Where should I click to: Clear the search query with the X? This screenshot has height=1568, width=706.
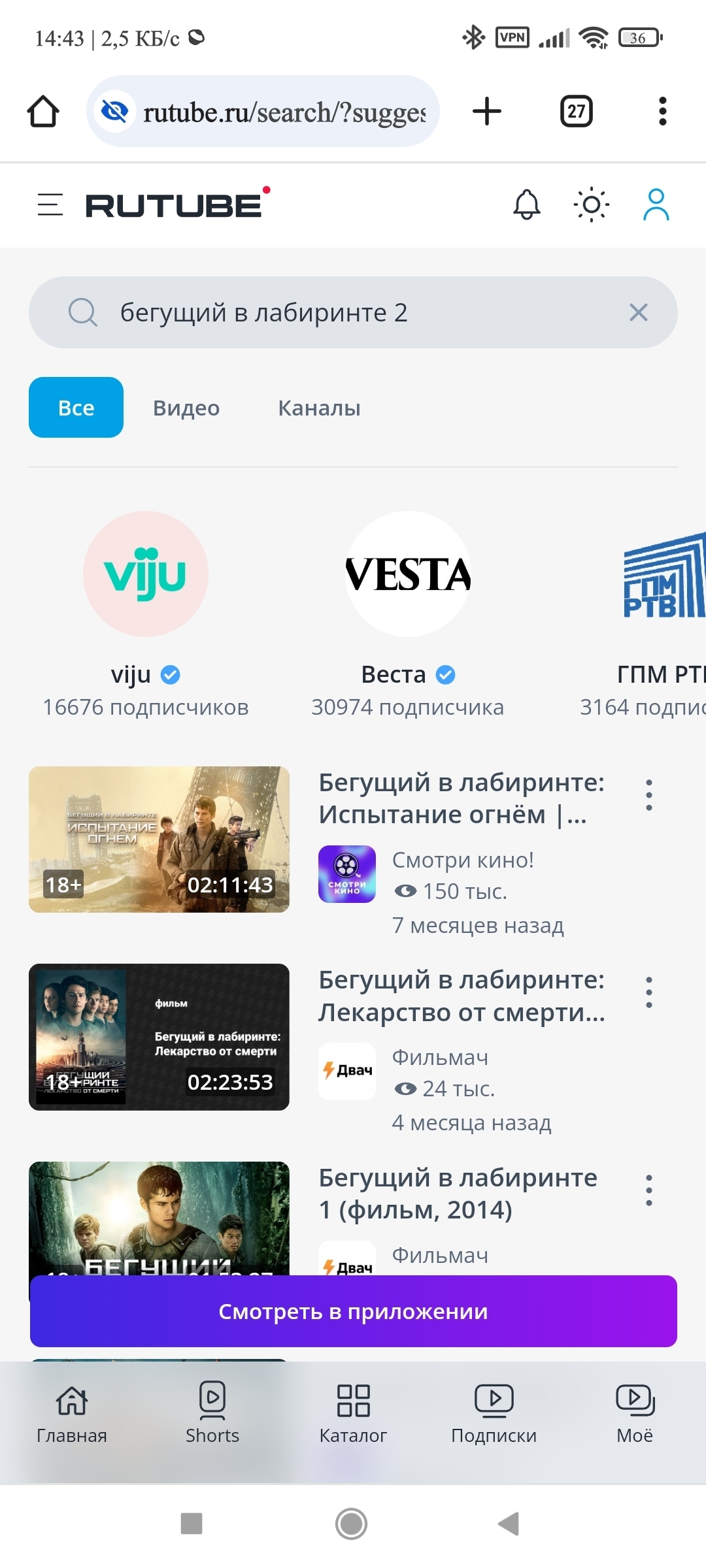pos(639,312)
